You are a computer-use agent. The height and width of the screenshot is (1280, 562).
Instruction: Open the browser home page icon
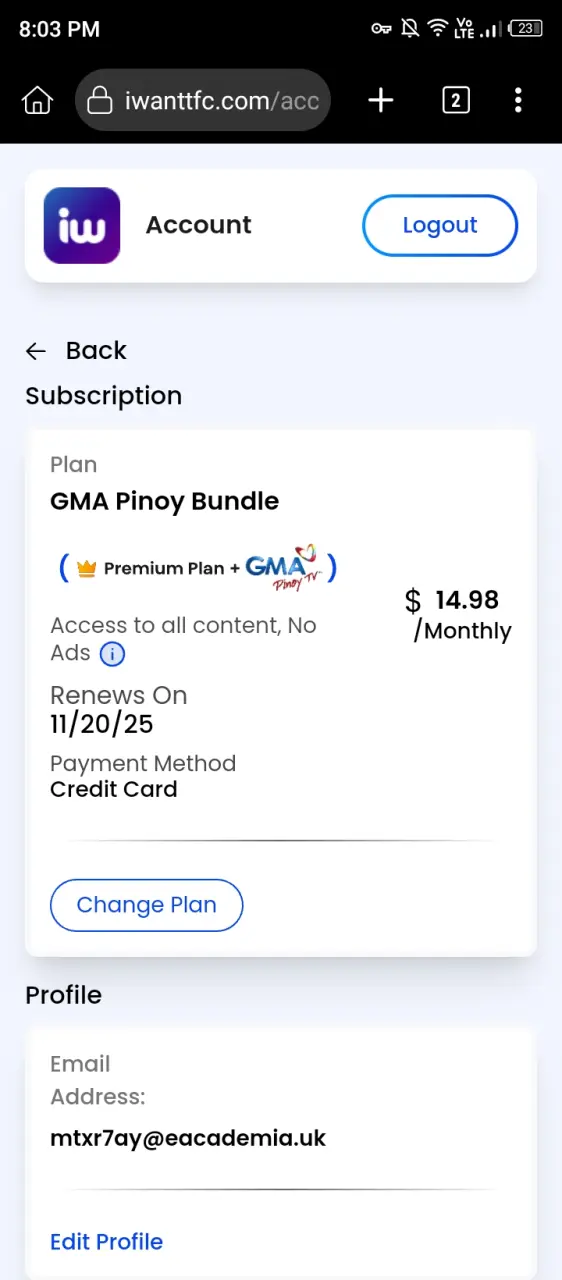37,100
